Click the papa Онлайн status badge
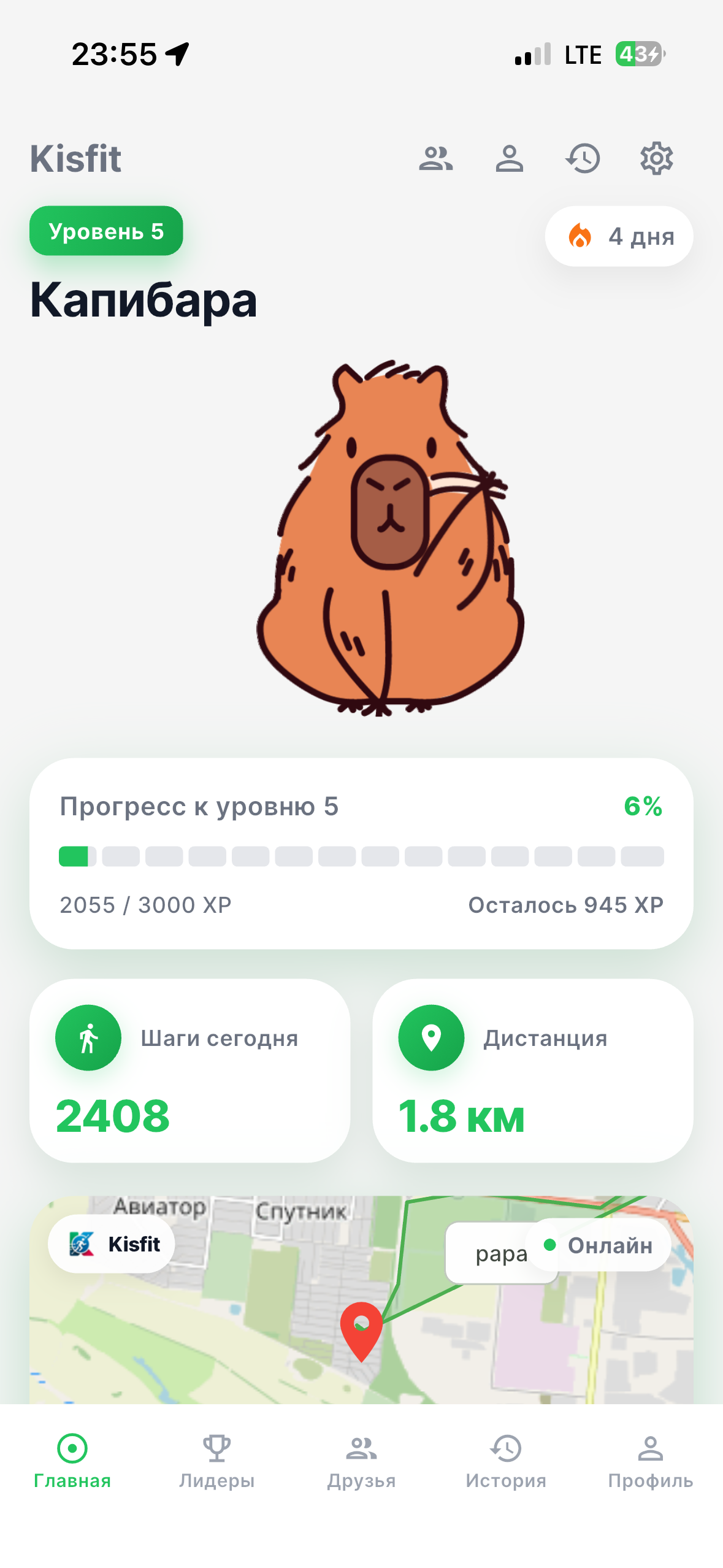This screenshot has height=1568, width=723. point(561,1245)
